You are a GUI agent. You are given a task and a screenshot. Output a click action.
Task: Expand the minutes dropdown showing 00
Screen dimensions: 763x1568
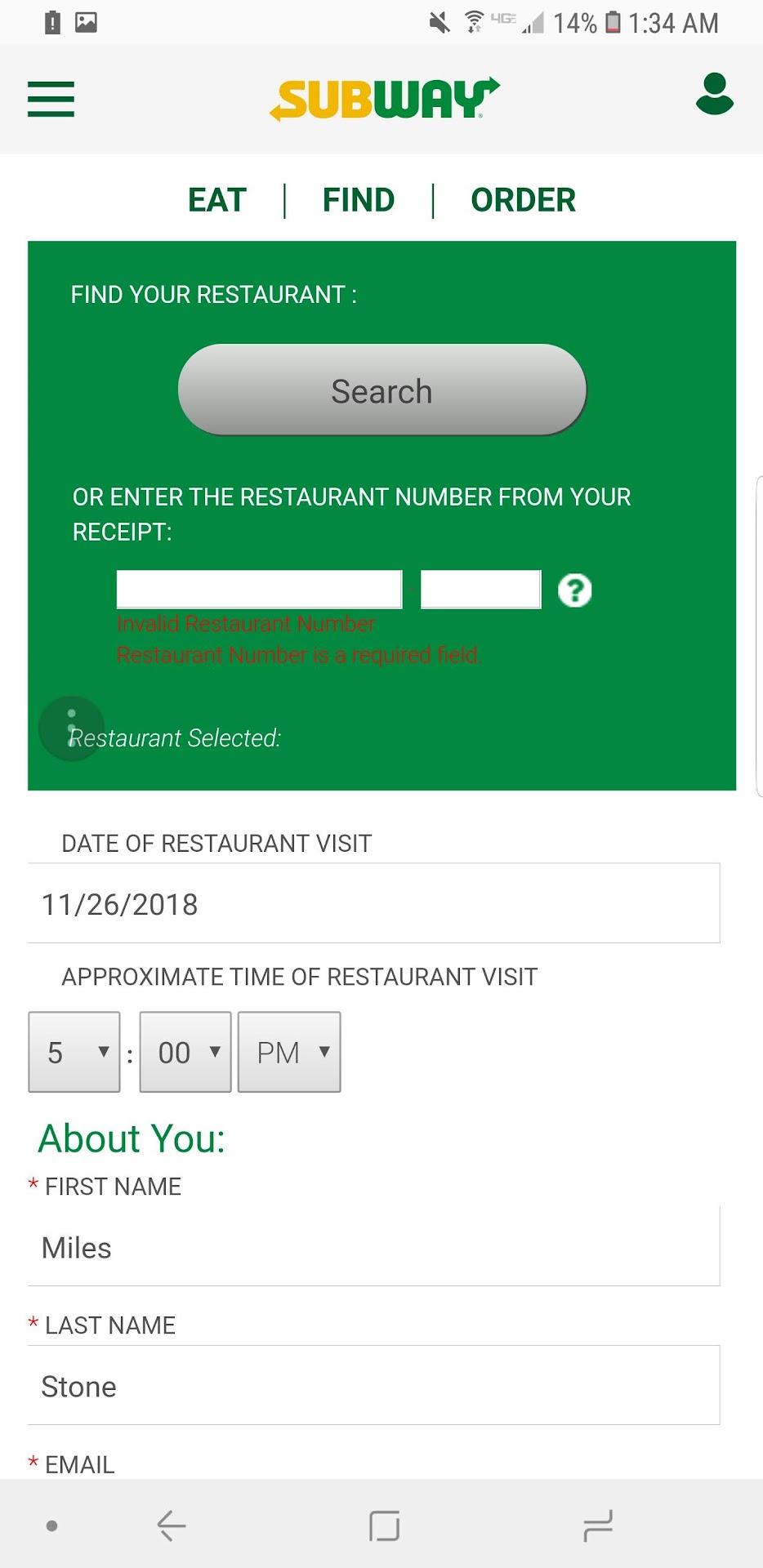coord(185,1052)
